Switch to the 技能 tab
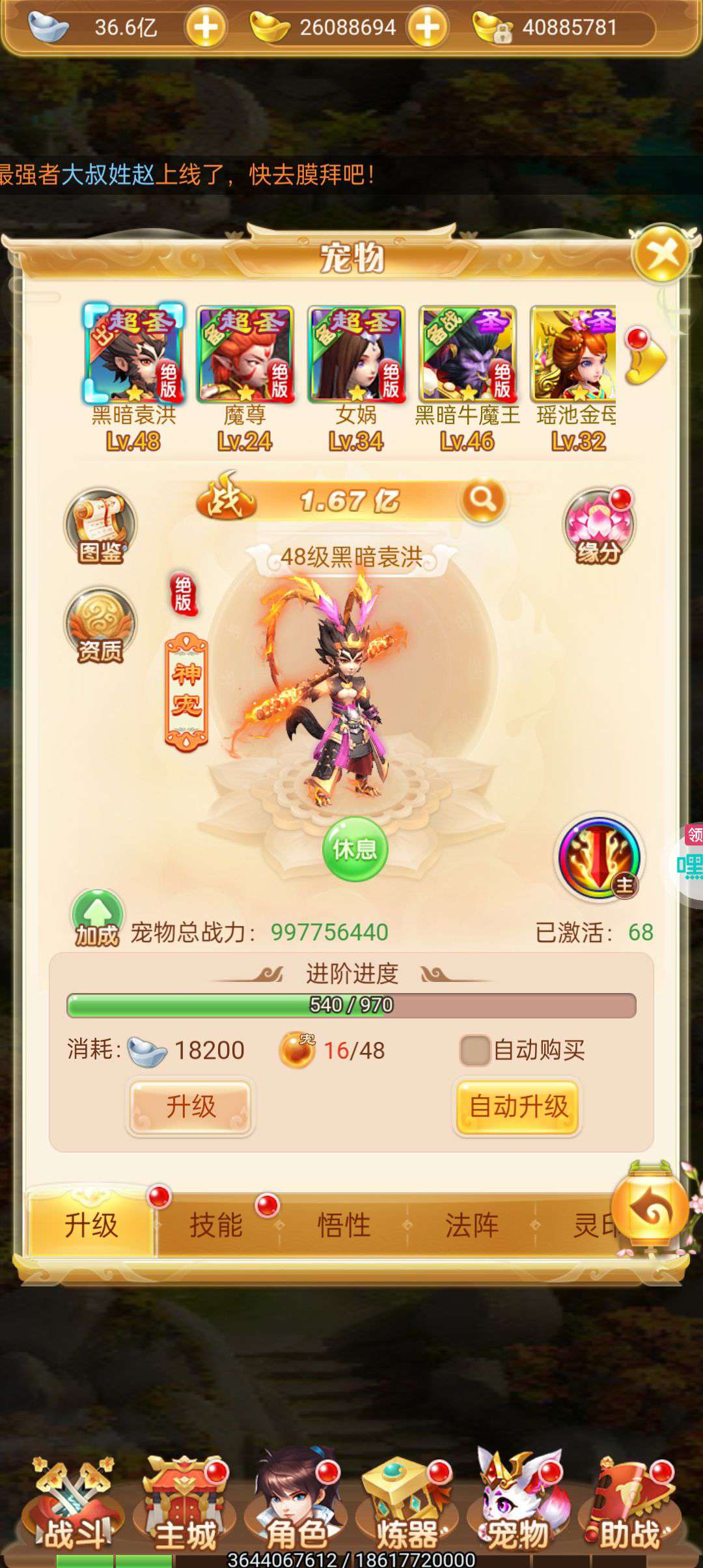The height and width of the screenshot is (1568, 703). 216,1225
